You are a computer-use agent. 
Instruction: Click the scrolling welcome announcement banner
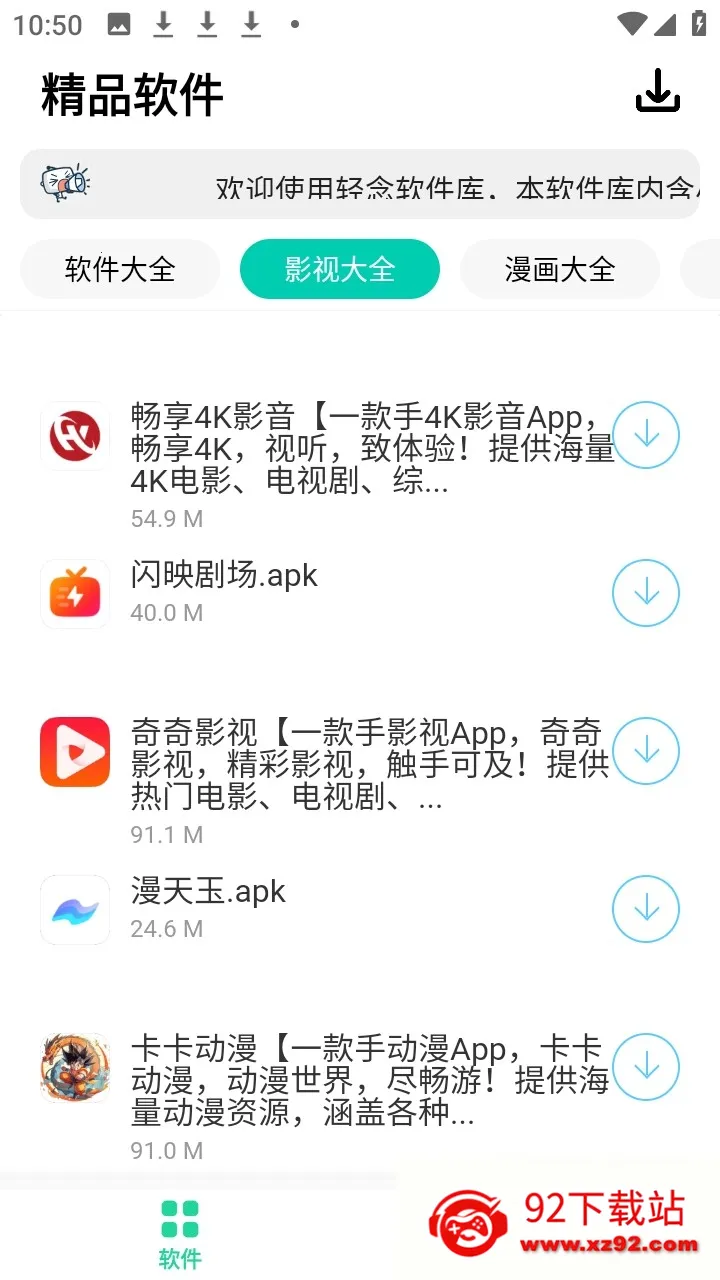[400, 183]
